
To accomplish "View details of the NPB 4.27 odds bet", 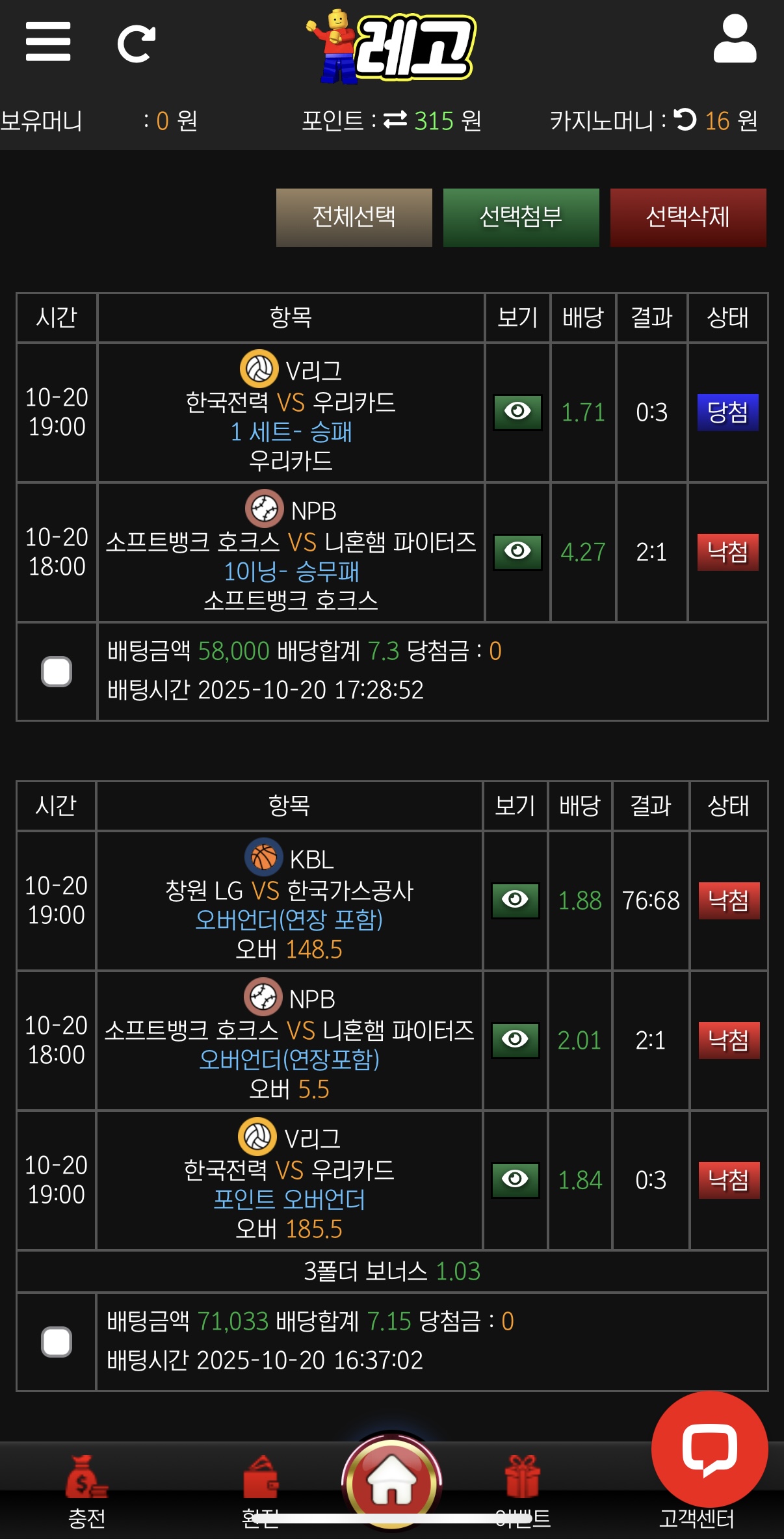I will (517, 552).
